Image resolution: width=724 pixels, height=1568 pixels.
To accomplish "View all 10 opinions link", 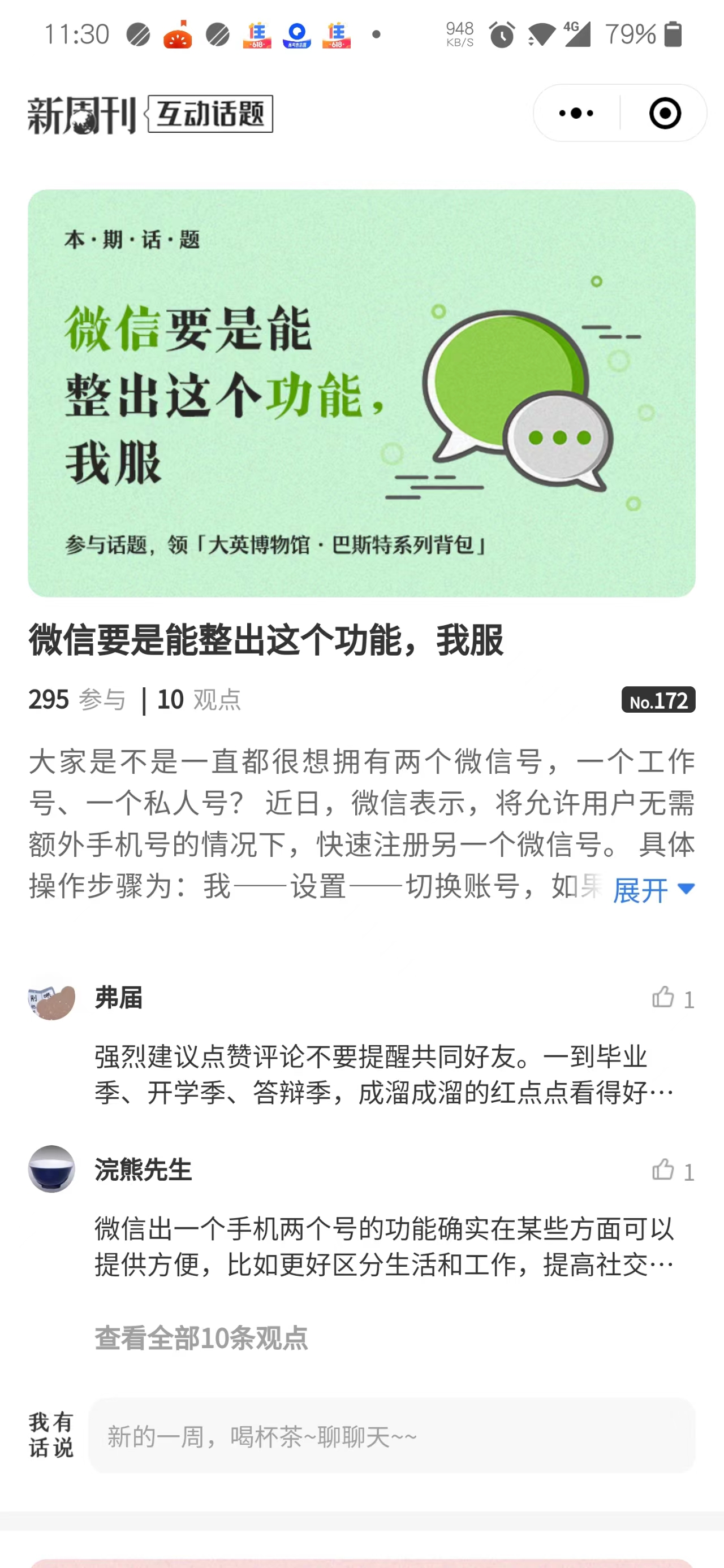I will click(x=201, y=1339).
